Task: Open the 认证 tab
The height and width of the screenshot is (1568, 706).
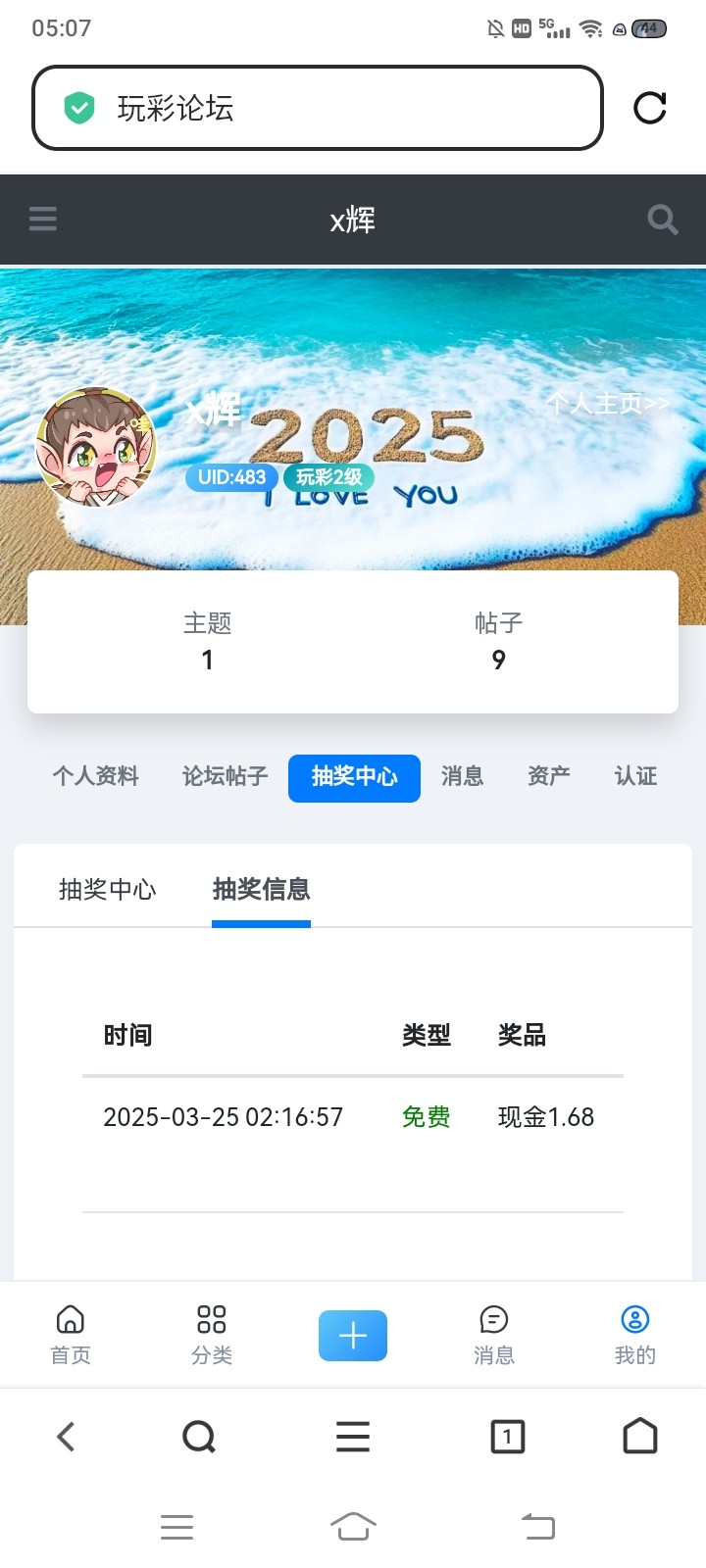Action: (x=635, y=777)
